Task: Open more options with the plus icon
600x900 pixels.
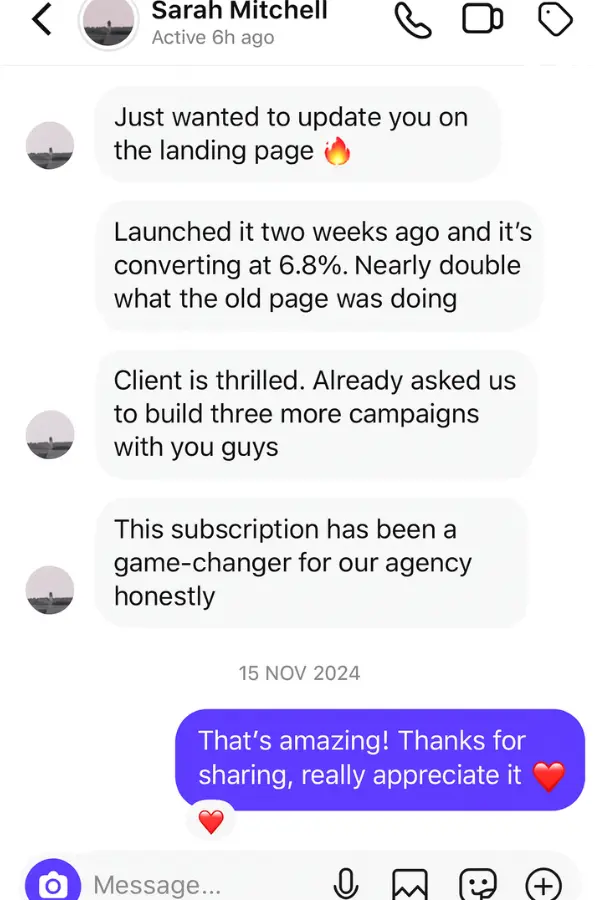Action: (x=544, y=885)
